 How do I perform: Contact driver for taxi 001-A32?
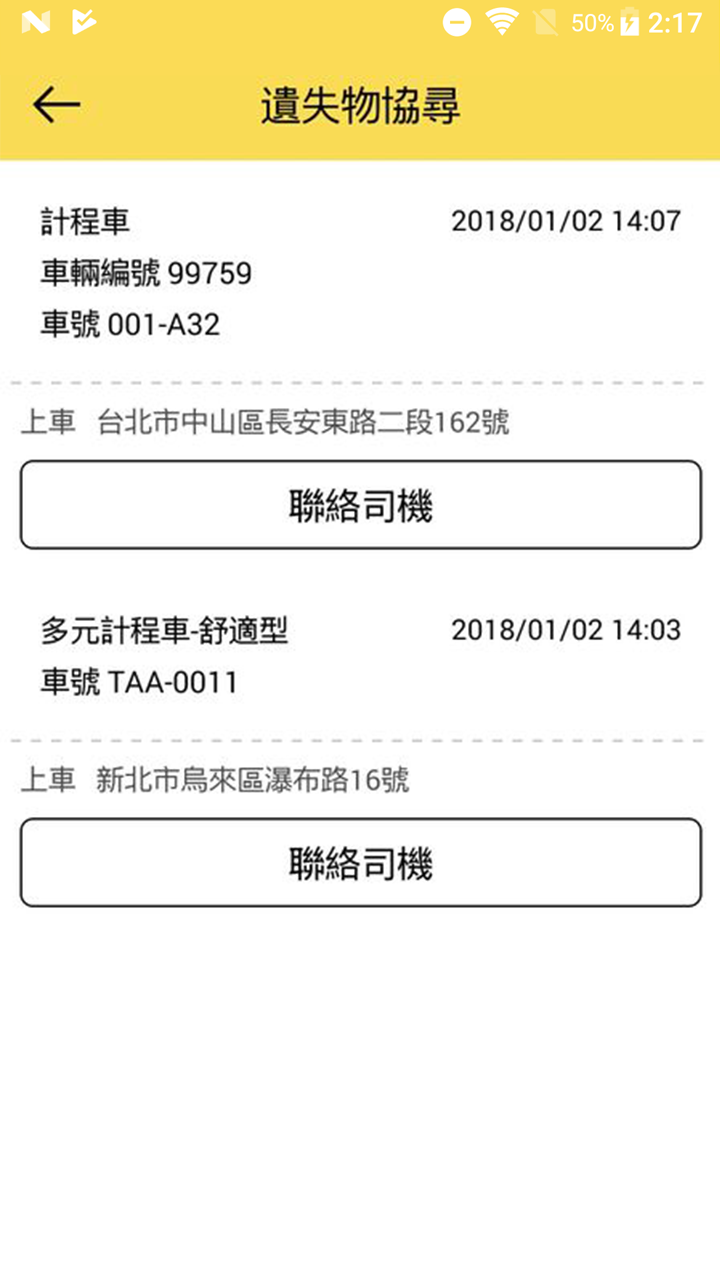[360, 506]
